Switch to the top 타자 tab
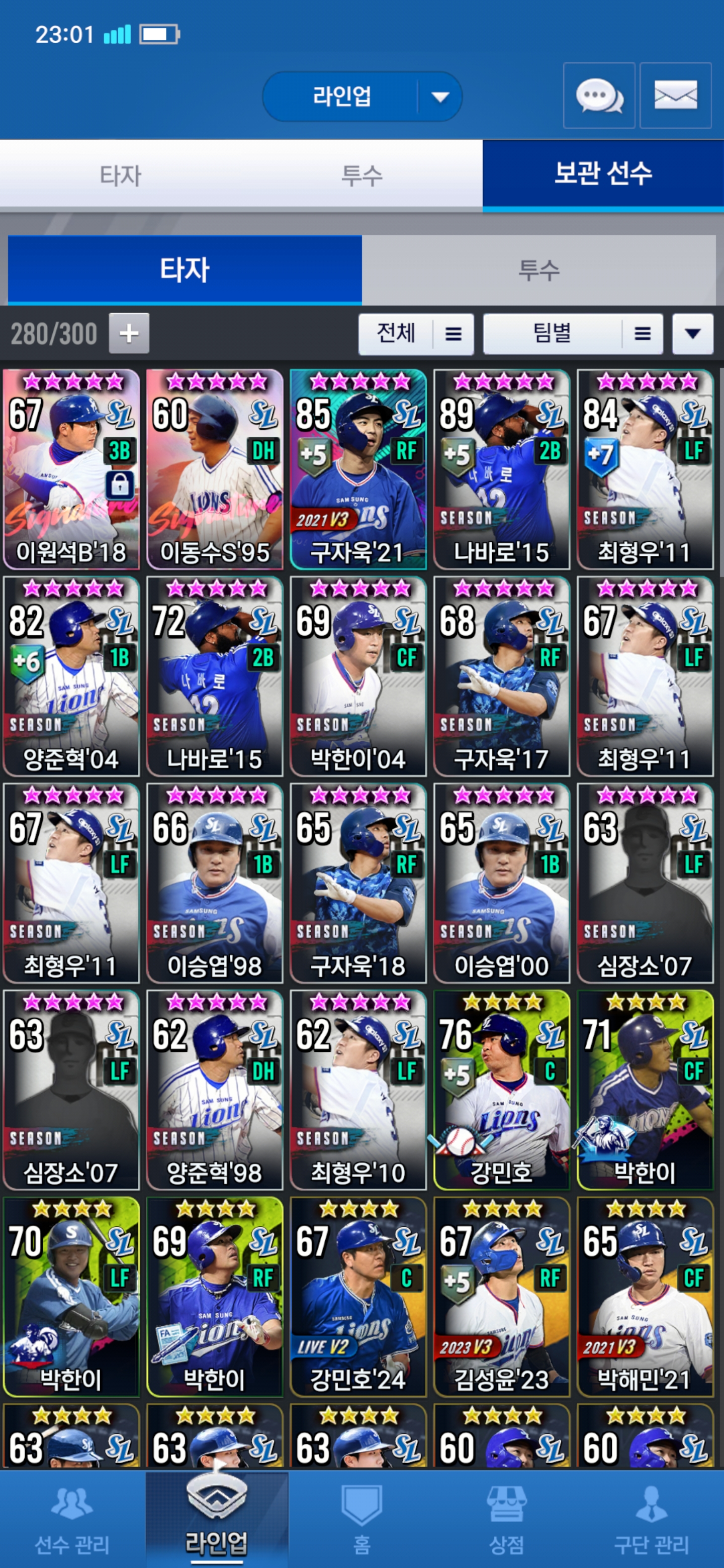This screenshot has height=1568, width=724. (x=121, y=175)
